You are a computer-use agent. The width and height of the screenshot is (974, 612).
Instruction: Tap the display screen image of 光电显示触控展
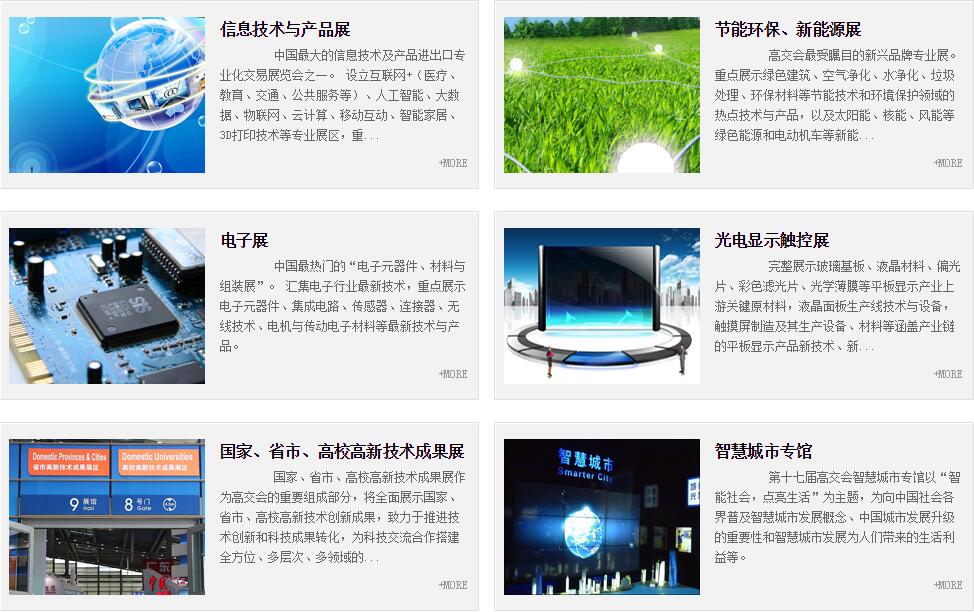(601, 306)
